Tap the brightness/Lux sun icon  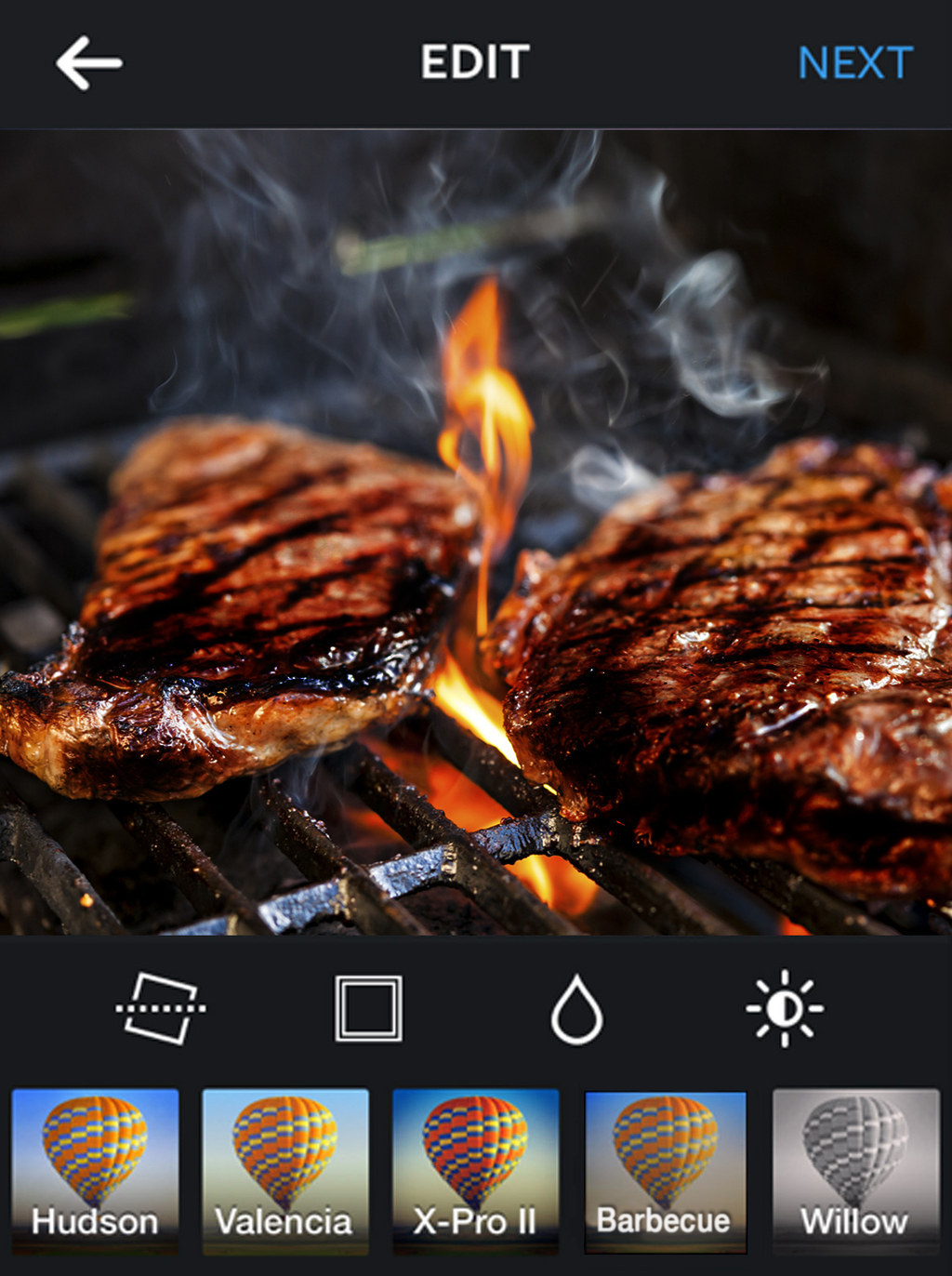coord(785,1008)
